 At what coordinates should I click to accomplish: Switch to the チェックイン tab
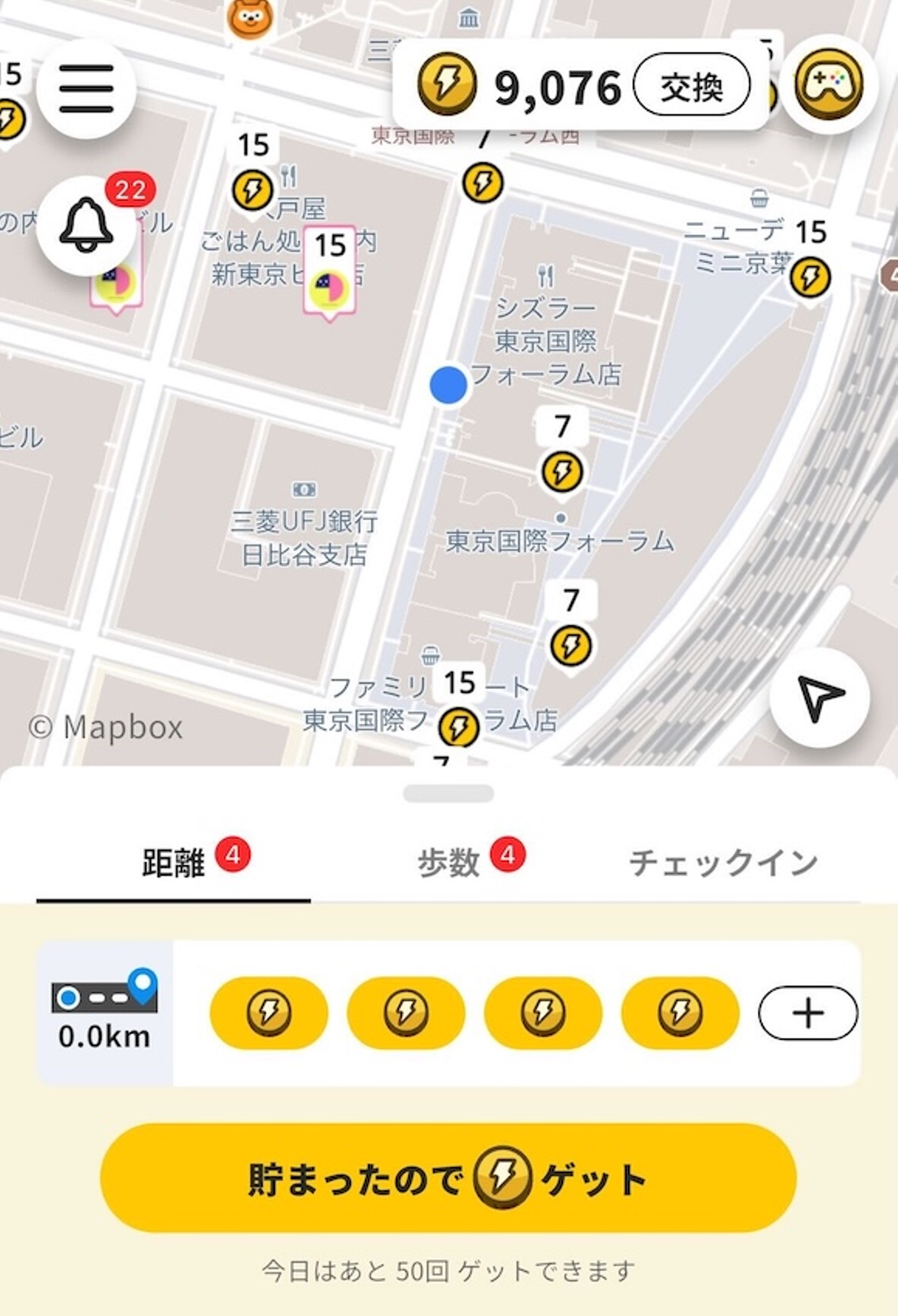click(723, 863)
